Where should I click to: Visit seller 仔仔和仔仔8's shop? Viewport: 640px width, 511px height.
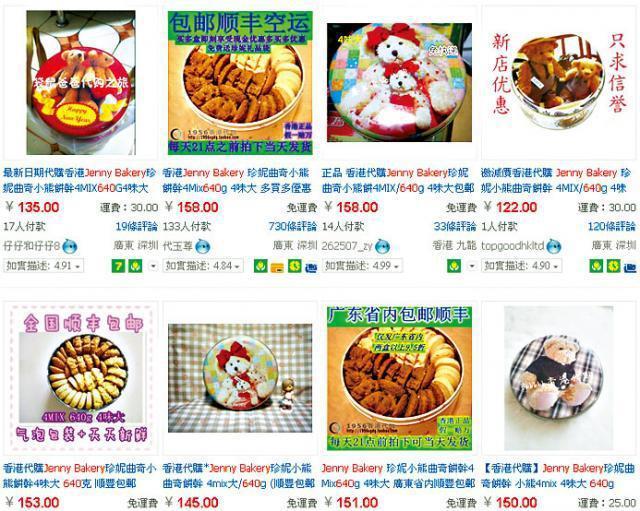(x=35, y=246)
